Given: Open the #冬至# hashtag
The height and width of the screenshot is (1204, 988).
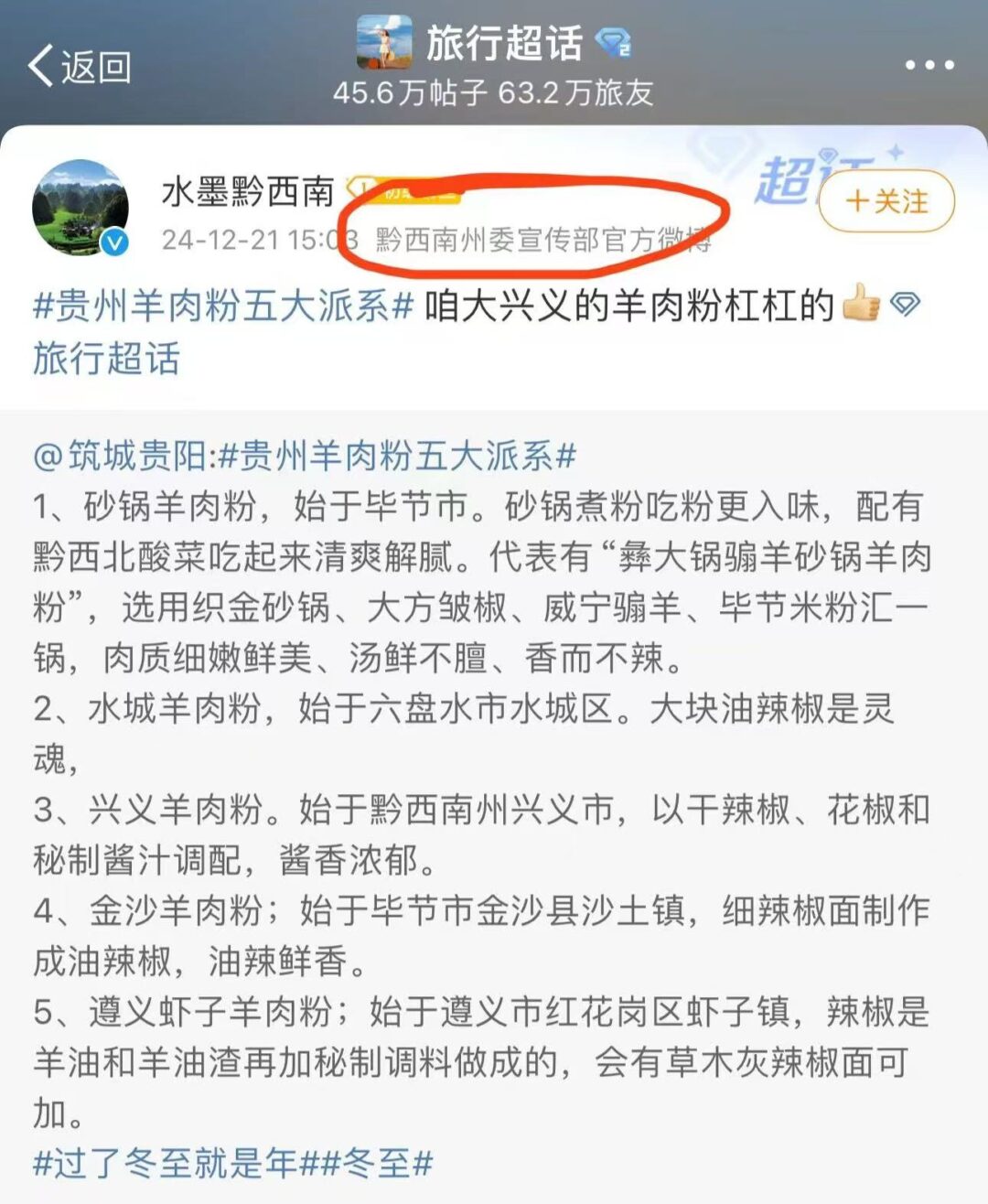Looking at the screenshot, I should click(x=375, y=1164).
